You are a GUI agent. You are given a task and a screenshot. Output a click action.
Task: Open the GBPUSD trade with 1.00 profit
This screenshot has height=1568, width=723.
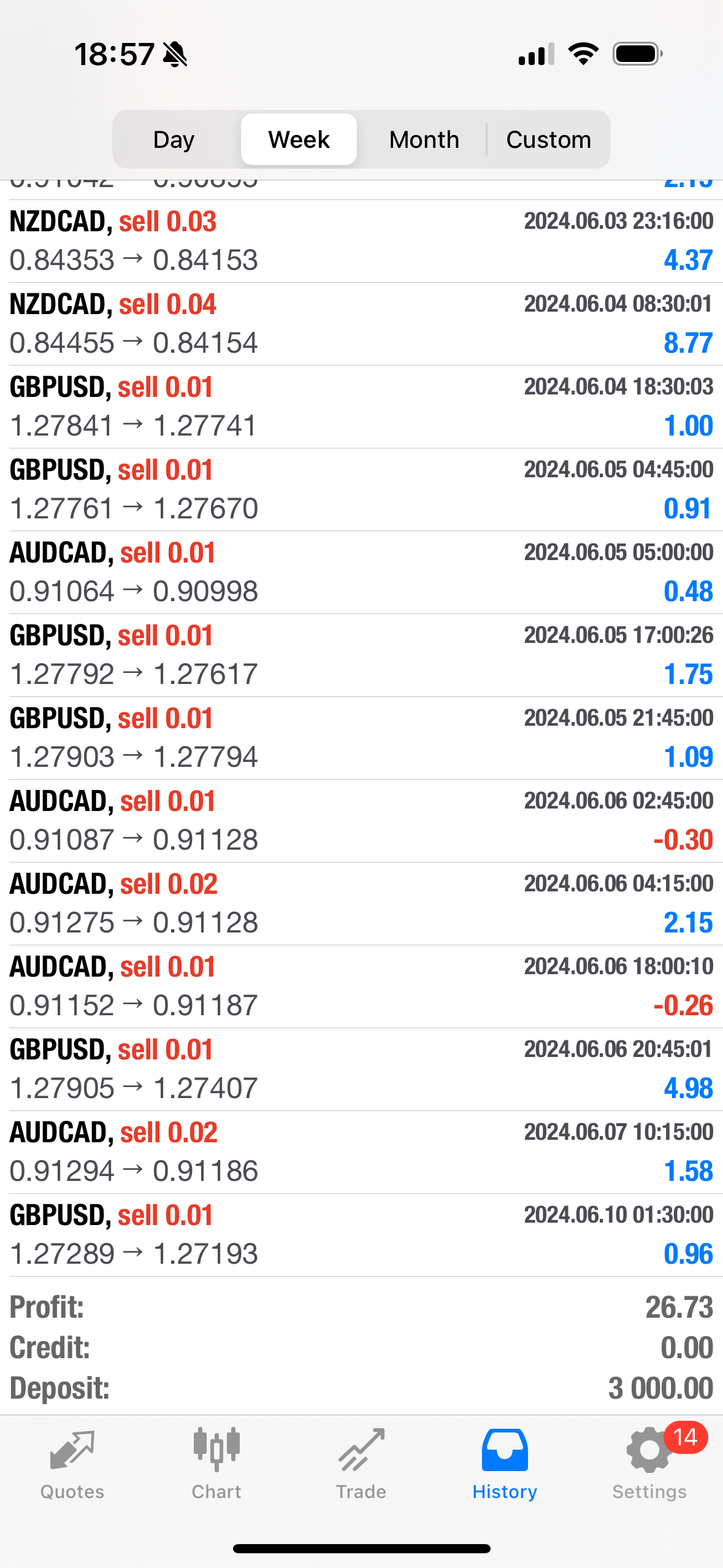click(x=361, y=407)
